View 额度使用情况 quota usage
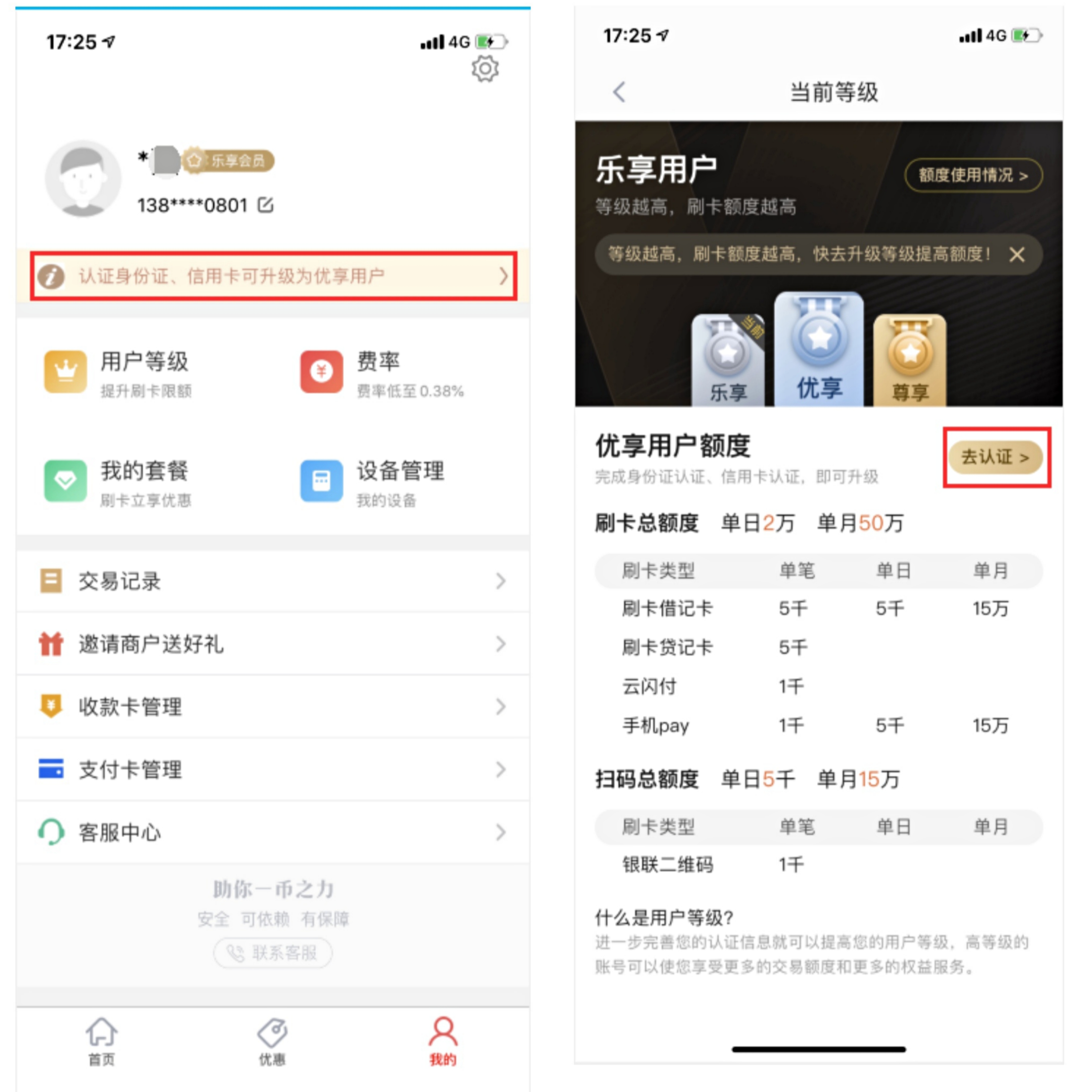1092x1092 pixels. [973, 176]
